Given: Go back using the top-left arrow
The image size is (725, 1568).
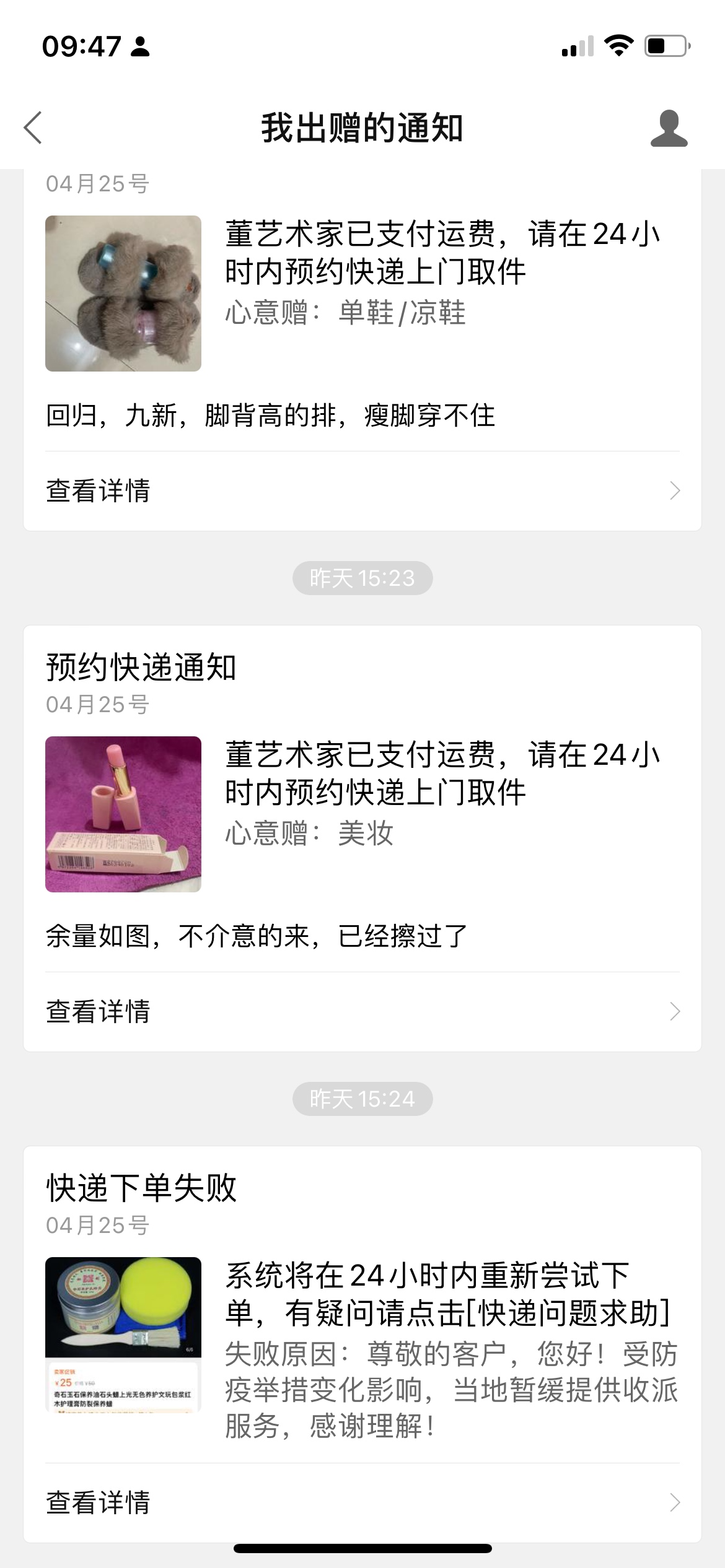Looking at the screenshot, I should click(x=33, y=128).
